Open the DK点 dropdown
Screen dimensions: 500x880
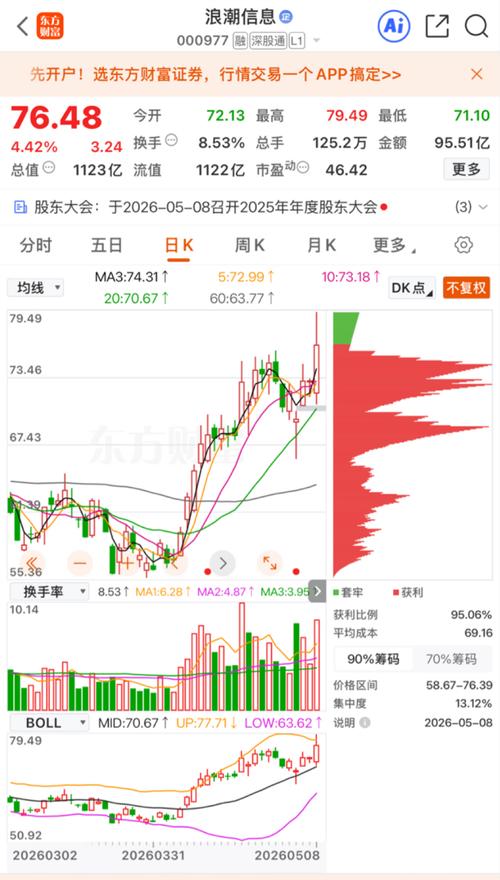tap(412, 288)
